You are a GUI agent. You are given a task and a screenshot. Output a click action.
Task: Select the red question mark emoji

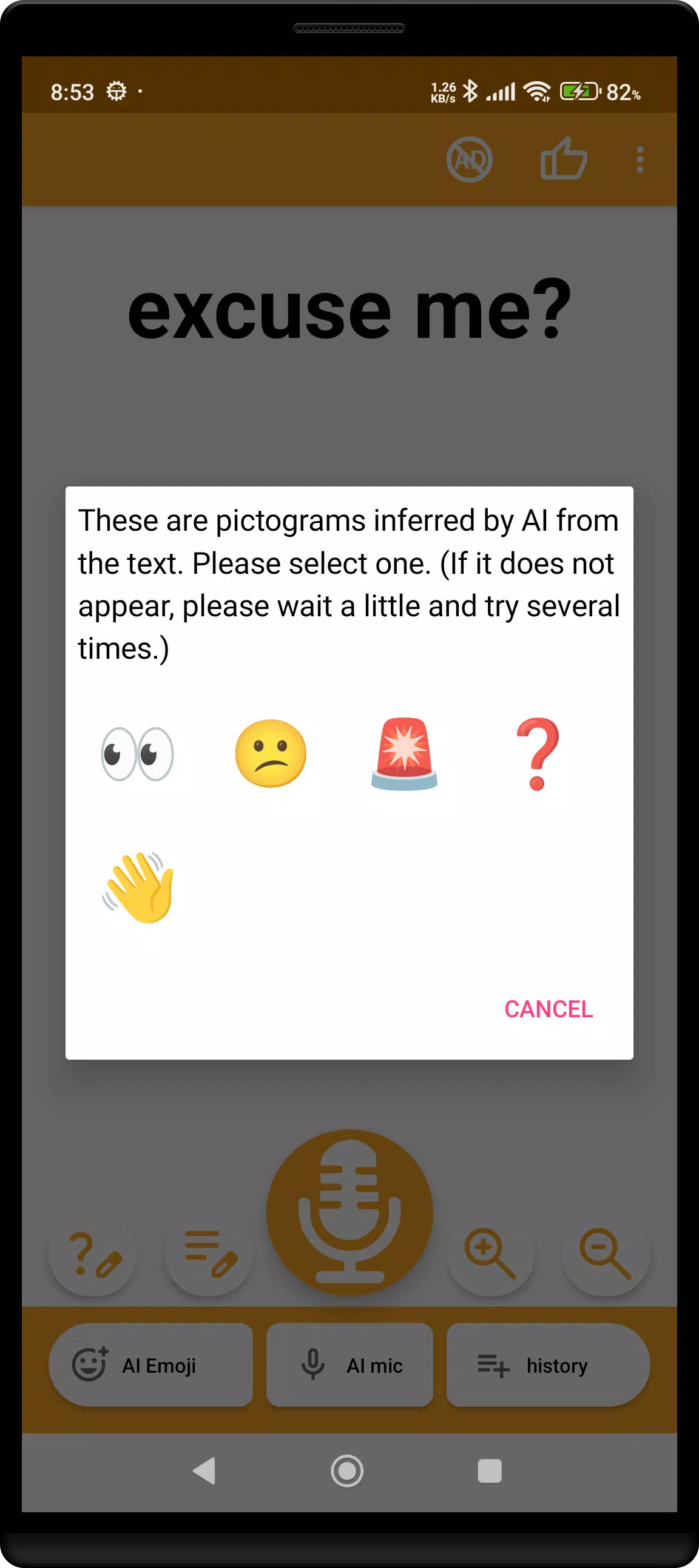click(537, 753)
